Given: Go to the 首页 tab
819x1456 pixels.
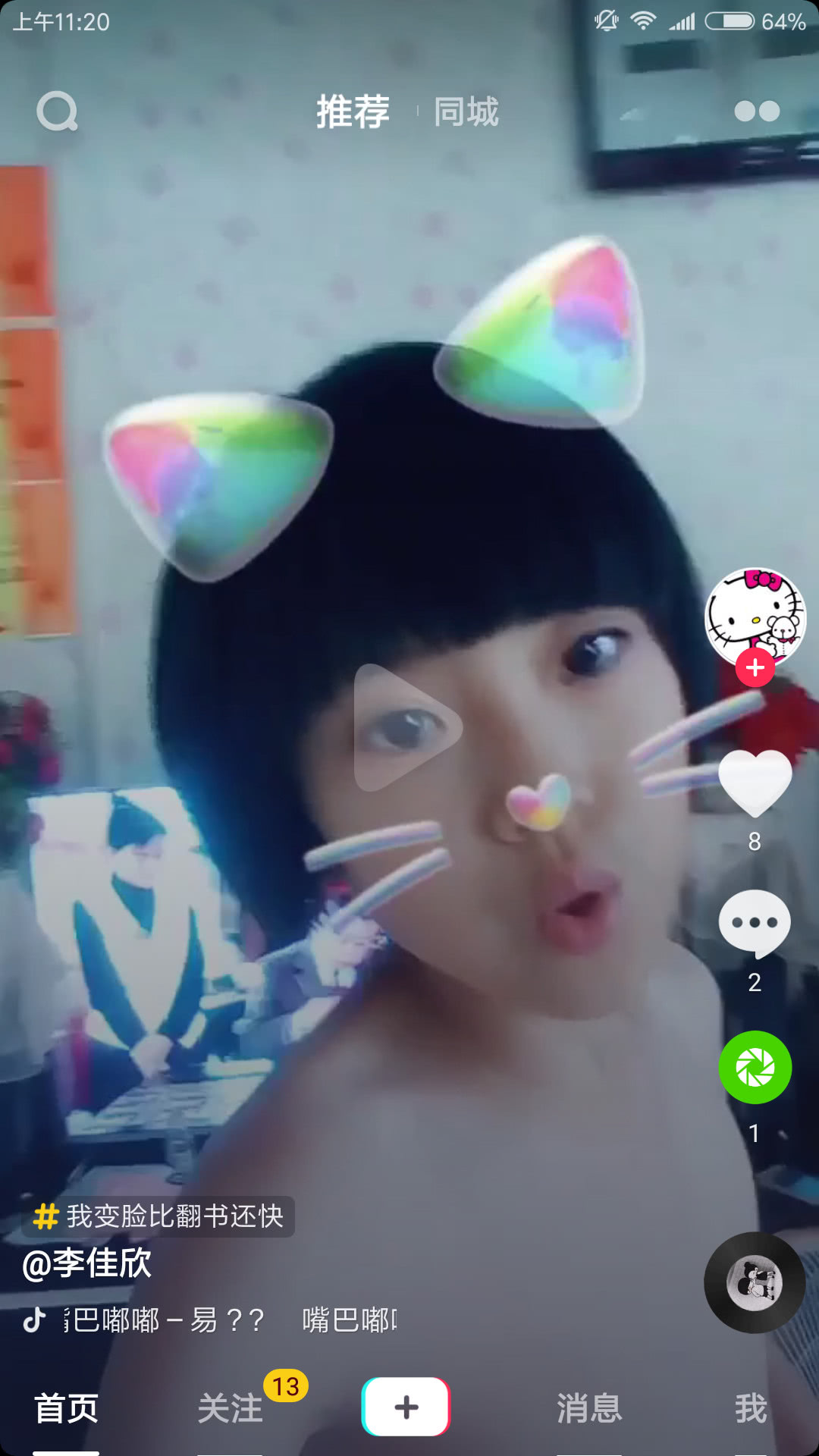Looking at the screenshot, I should pos(66,1408).
